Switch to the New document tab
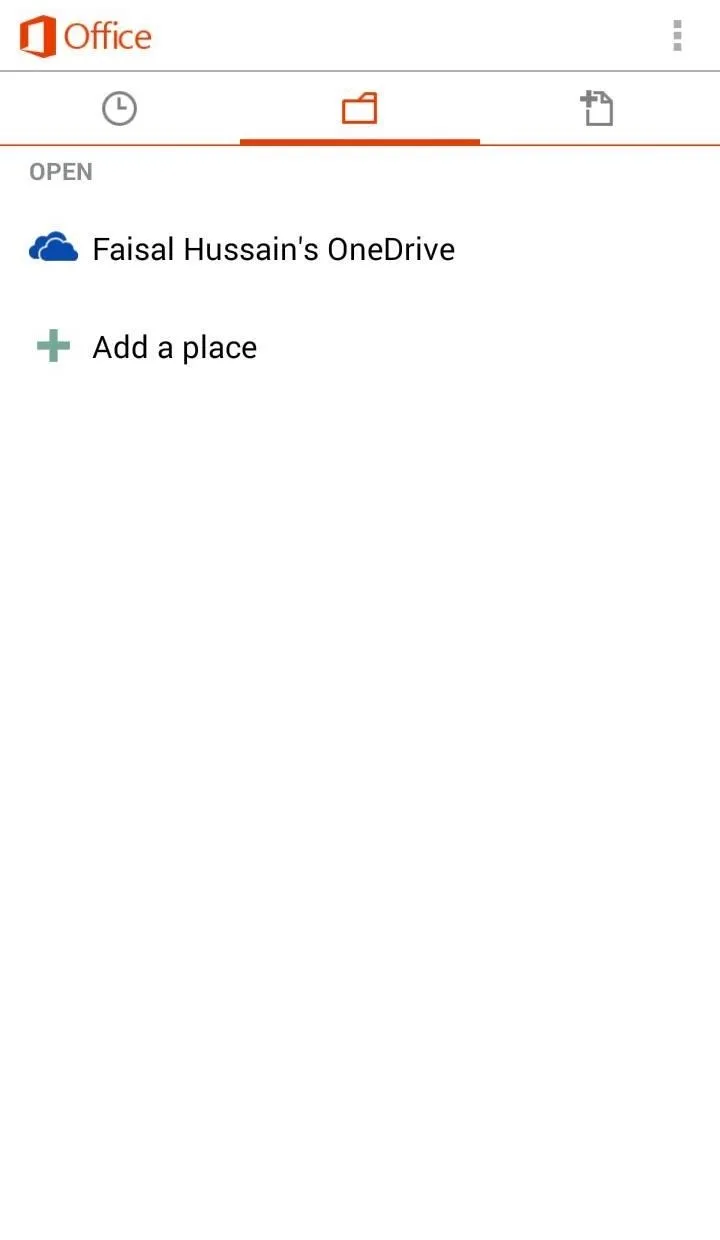Image resolution: width=720 pixels, height=1240 pixels. click(x=599, y=109)
